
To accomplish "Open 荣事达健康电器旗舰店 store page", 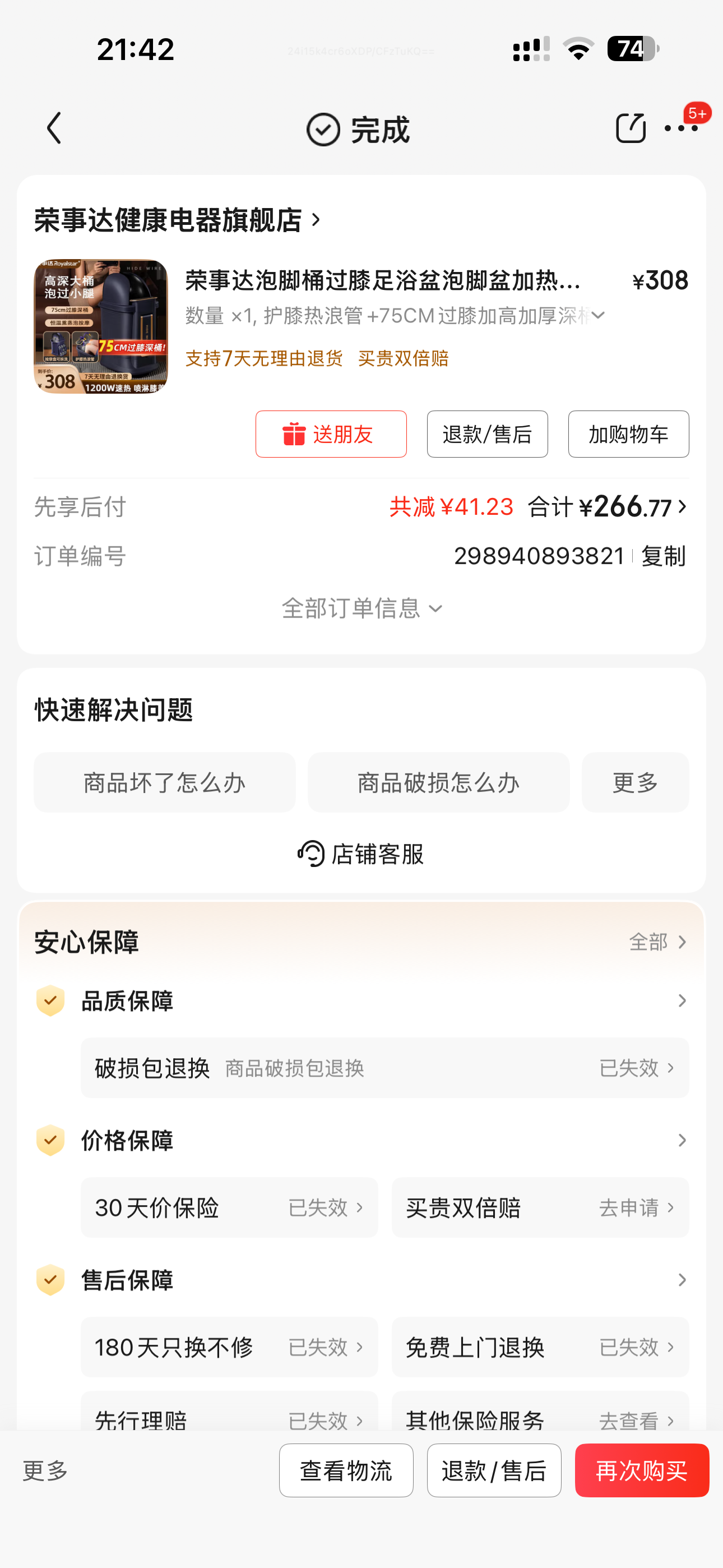I will 177,220.
